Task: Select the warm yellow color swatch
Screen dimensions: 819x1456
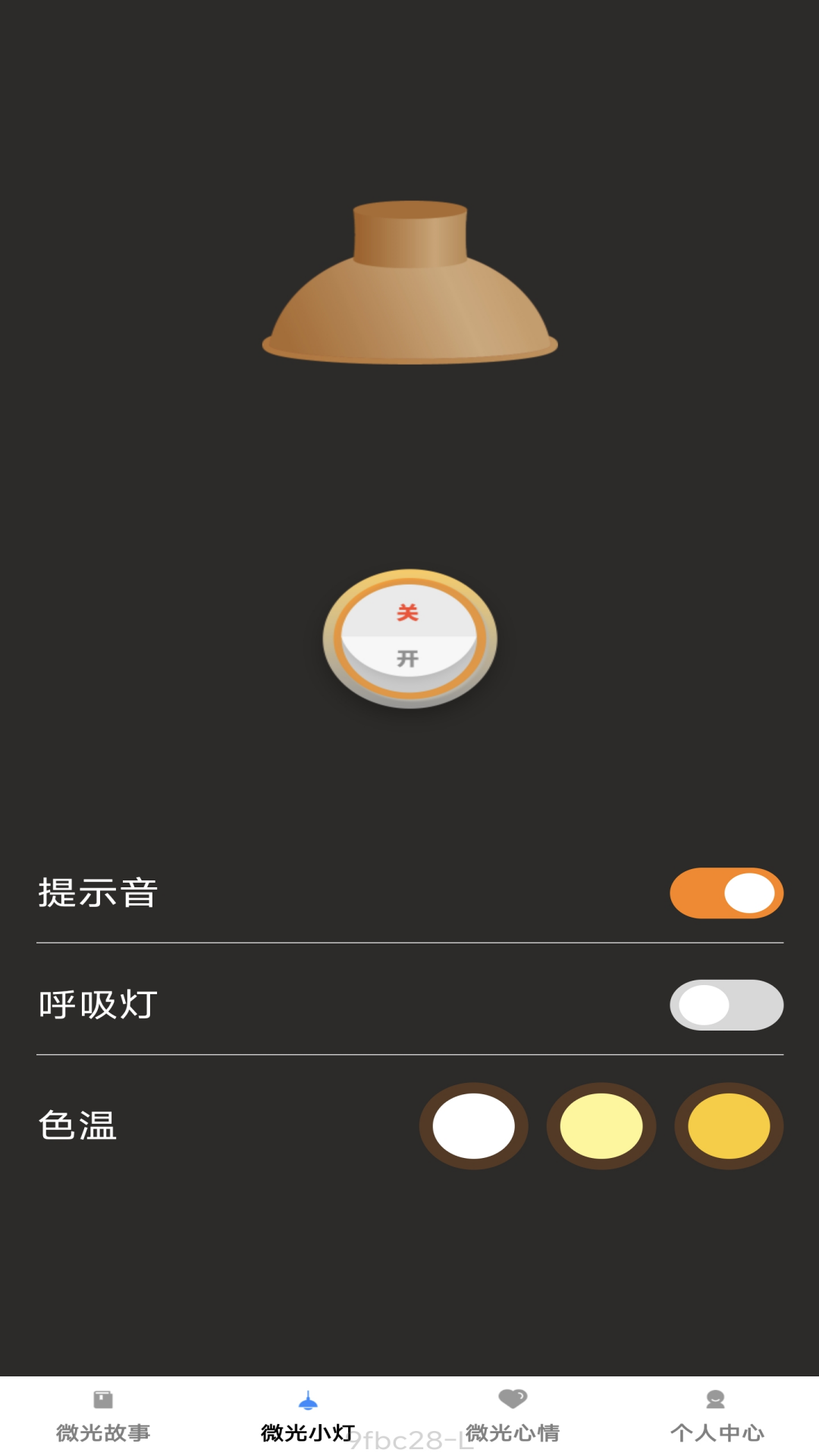Action: pyautogui.click(x=729, y=1126)
